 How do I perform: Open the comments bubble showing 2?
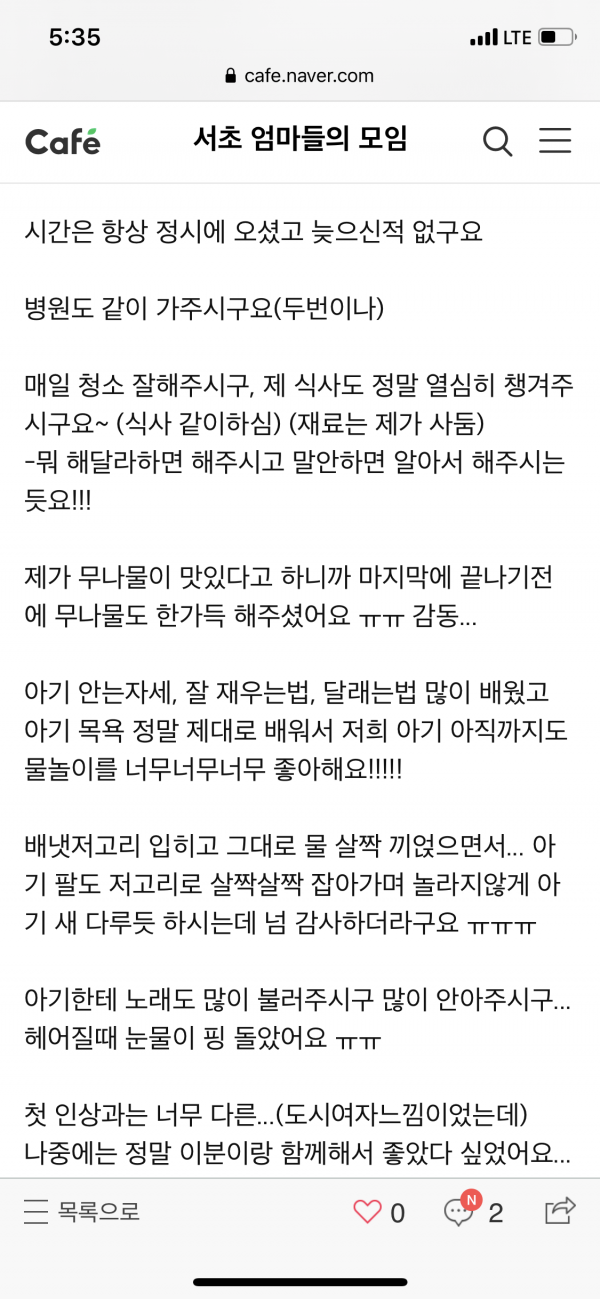(x=459, y=1212)
